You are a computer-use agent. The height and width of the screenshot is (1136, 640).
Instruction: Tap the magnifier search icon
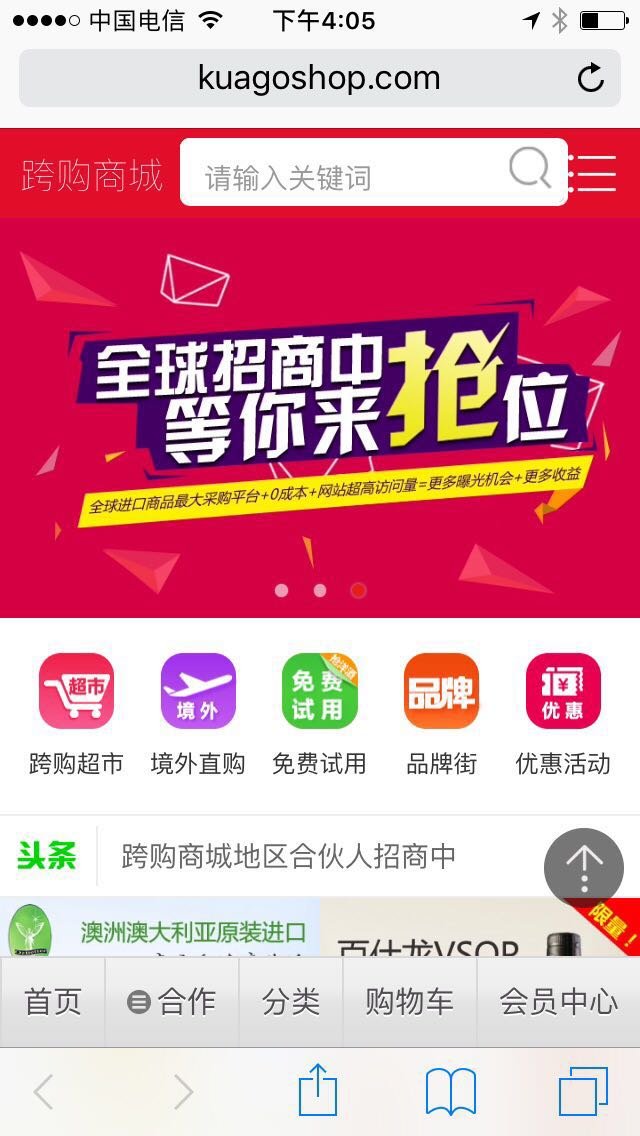point(530,168)
